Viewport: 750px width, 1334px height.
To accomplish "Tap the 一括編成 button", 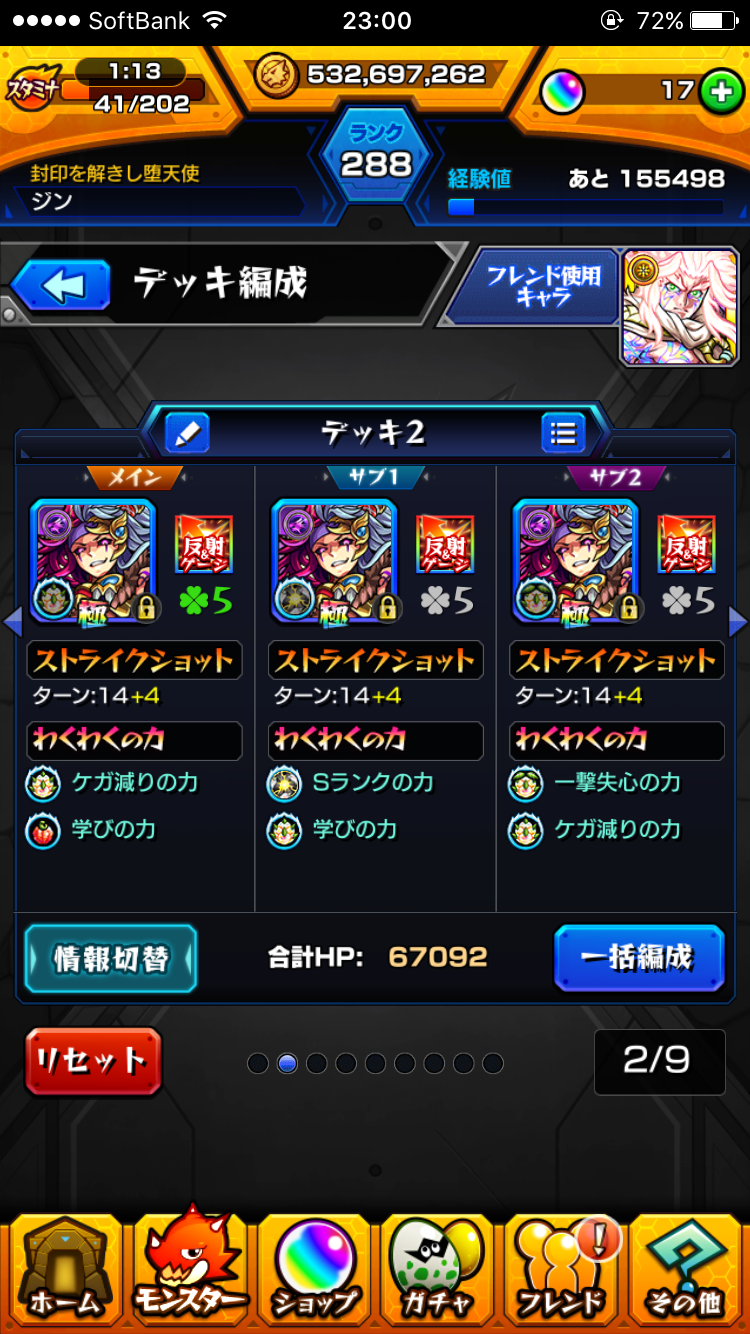I will (x=638, y=958).
